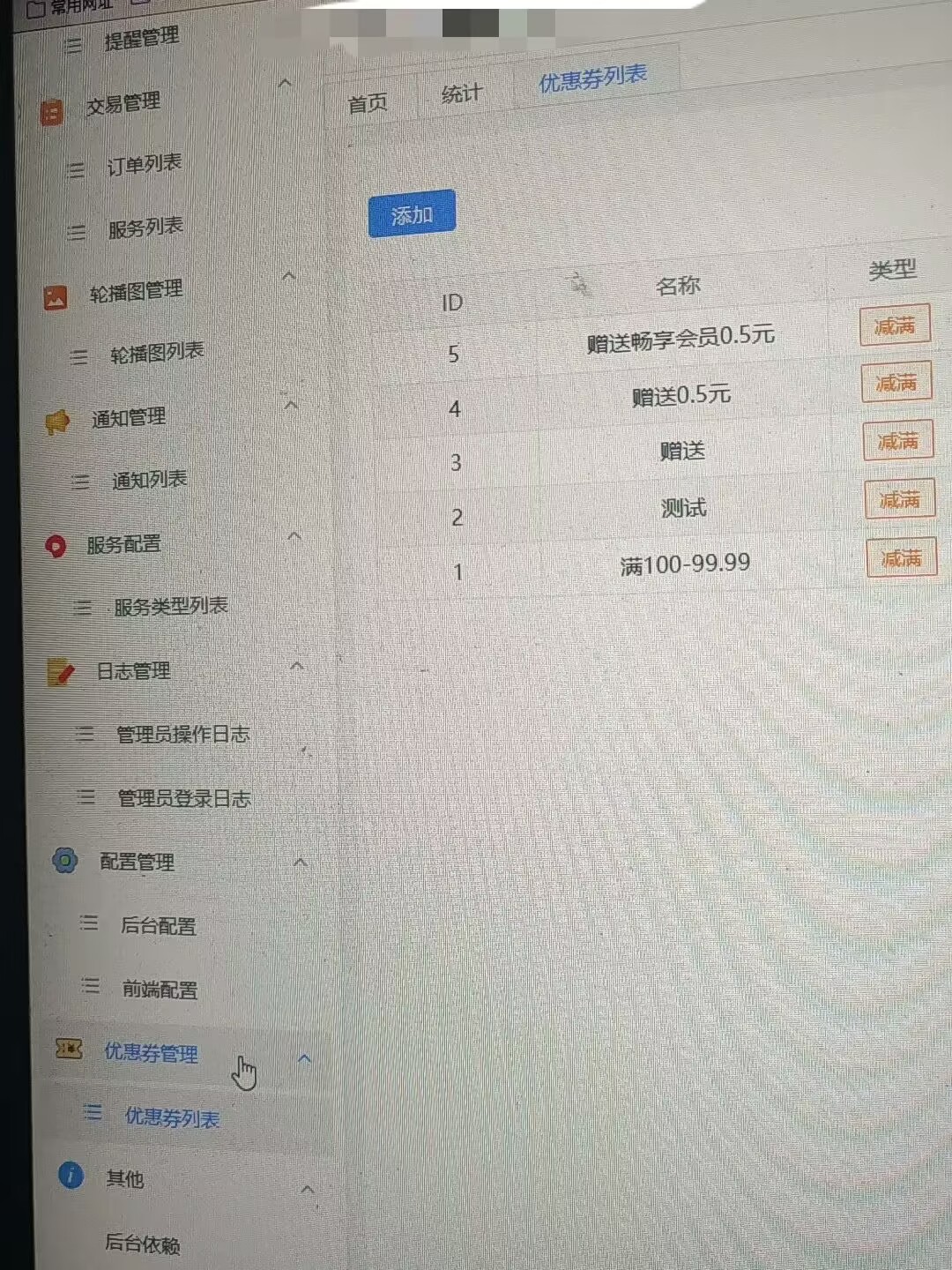
Task: Collapse the 交易管理 menu group
Action: [x=285, y=84]
